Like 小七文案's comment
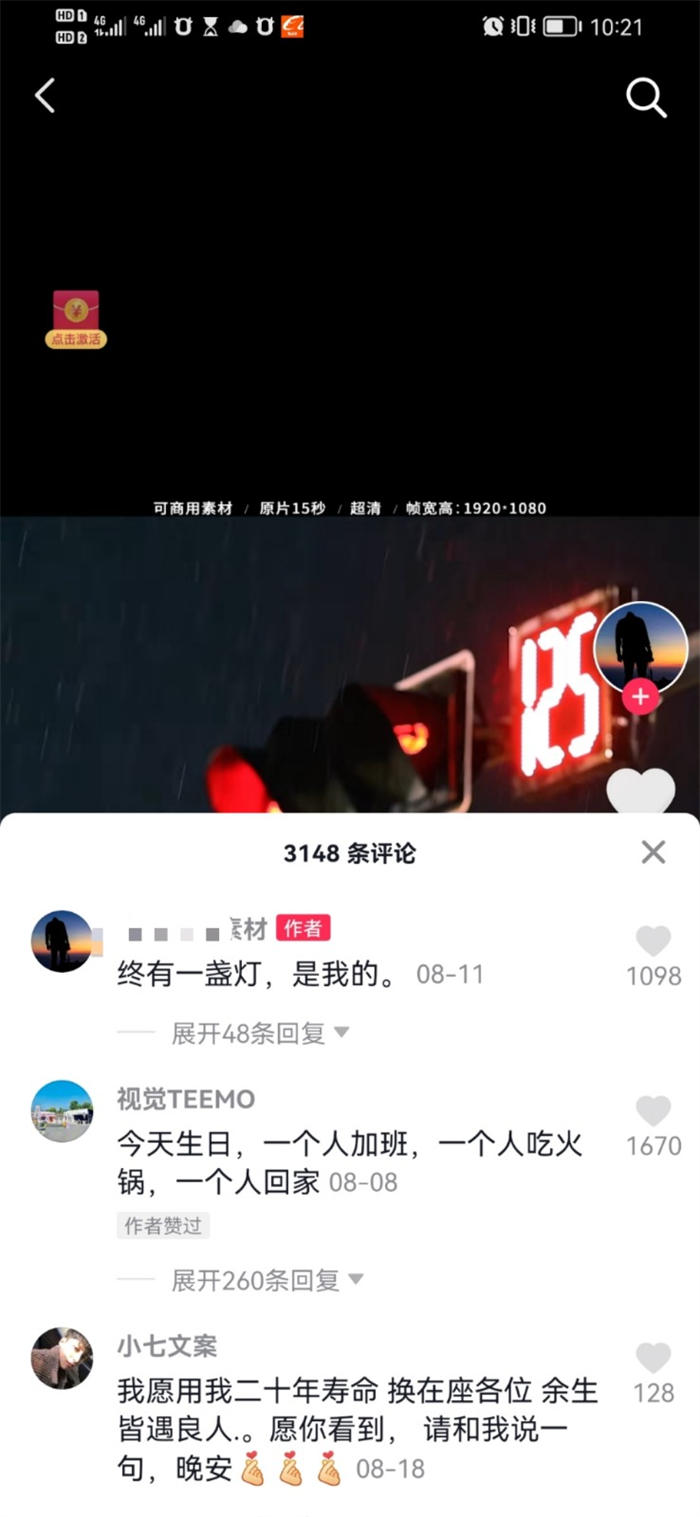700x1517 pixels. click(653, 1358)
